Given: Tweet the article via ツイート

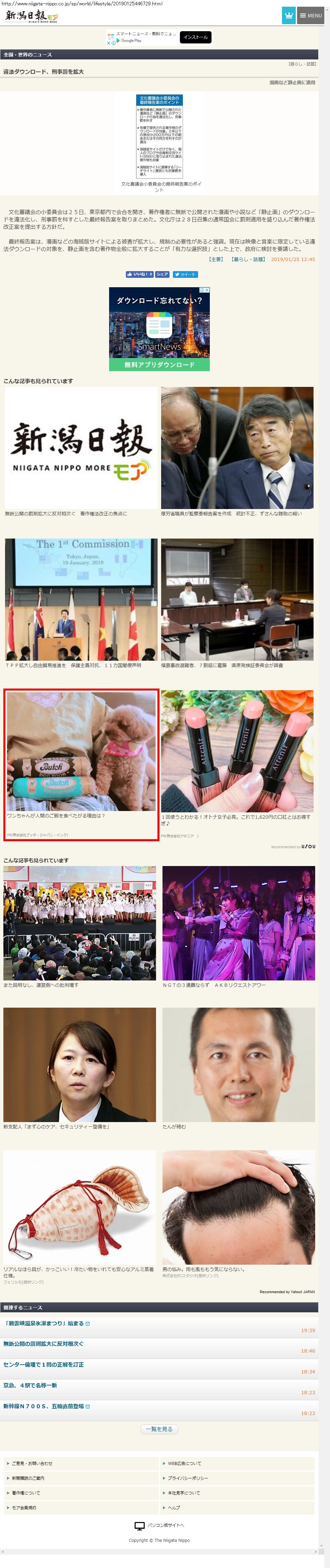Looking at the screenshot, I should pos(185,274).
